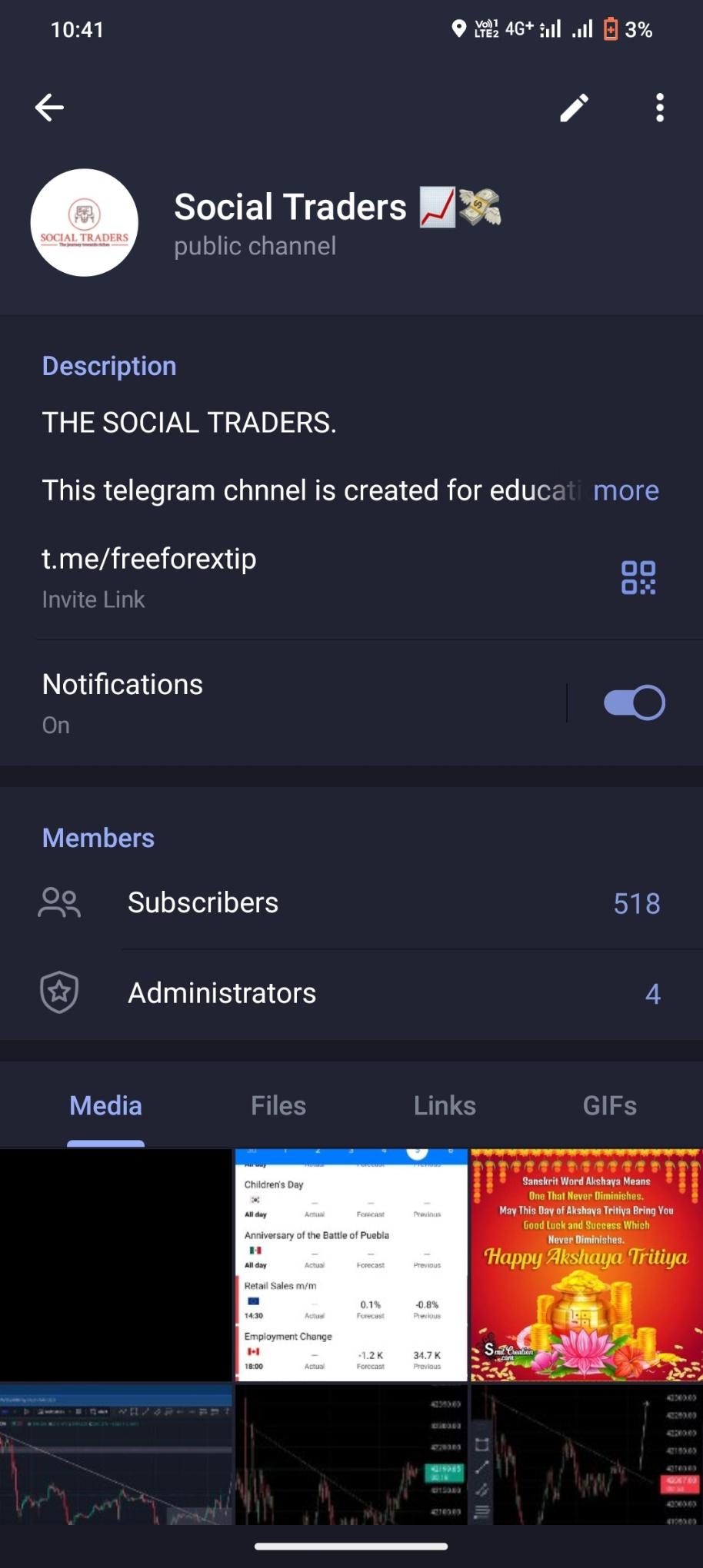
Task: Select the Media tab
Action: tap(105, 1106)
